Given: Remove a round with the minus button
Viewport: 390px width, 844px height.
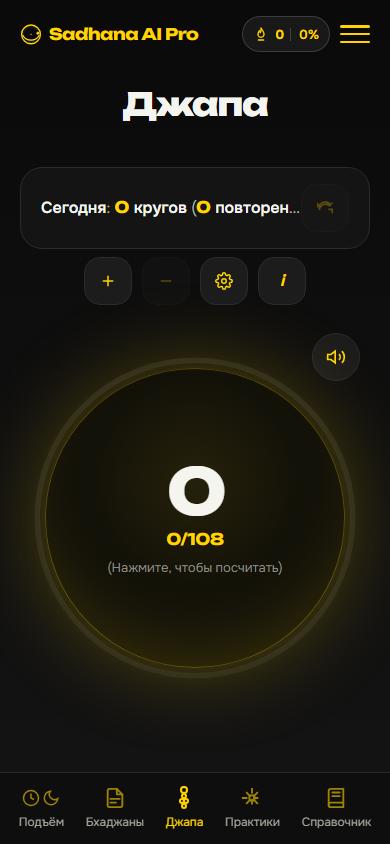Looking at the screenshot, I should tap(166, 281).
